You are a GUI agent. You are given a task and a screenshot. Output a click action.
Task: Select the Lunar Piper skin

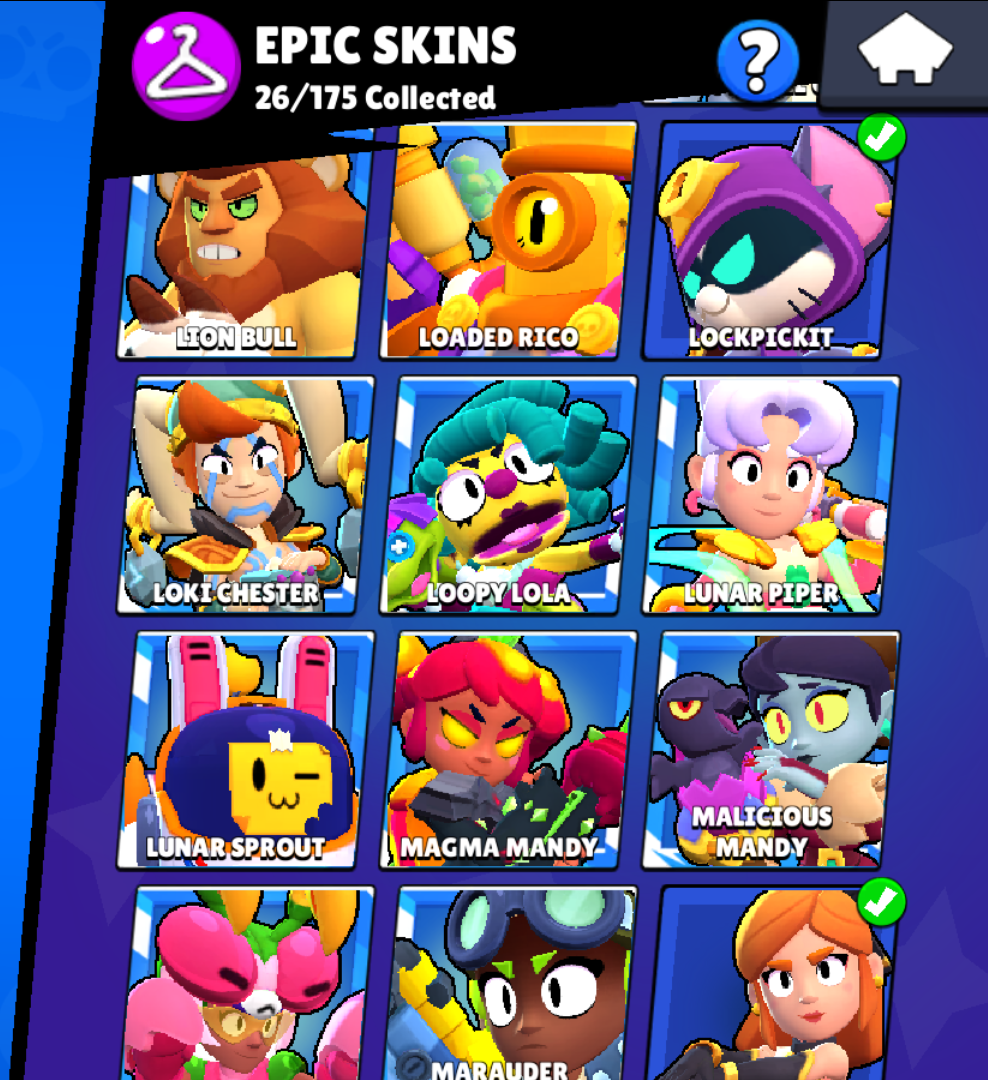click(771, 495)
